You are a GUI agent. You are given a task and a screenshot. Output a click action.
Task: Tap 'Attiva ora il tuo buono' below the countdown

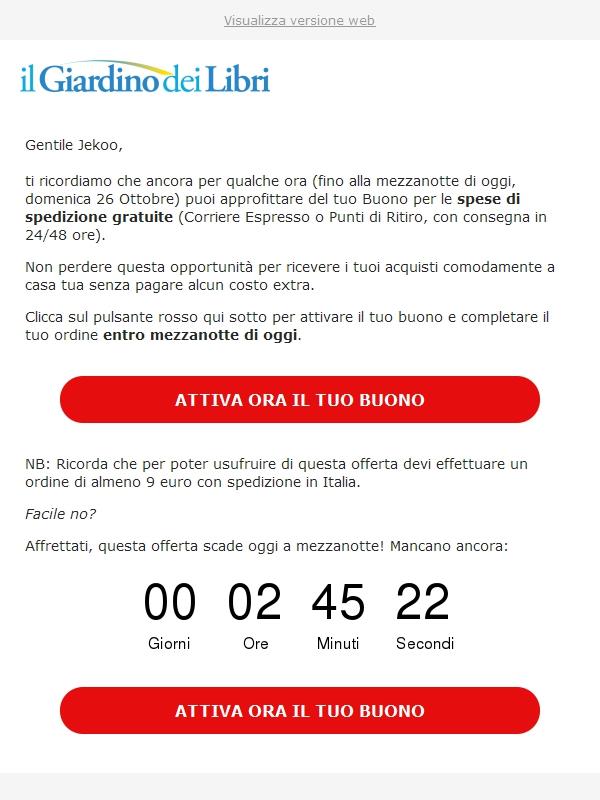300,711
